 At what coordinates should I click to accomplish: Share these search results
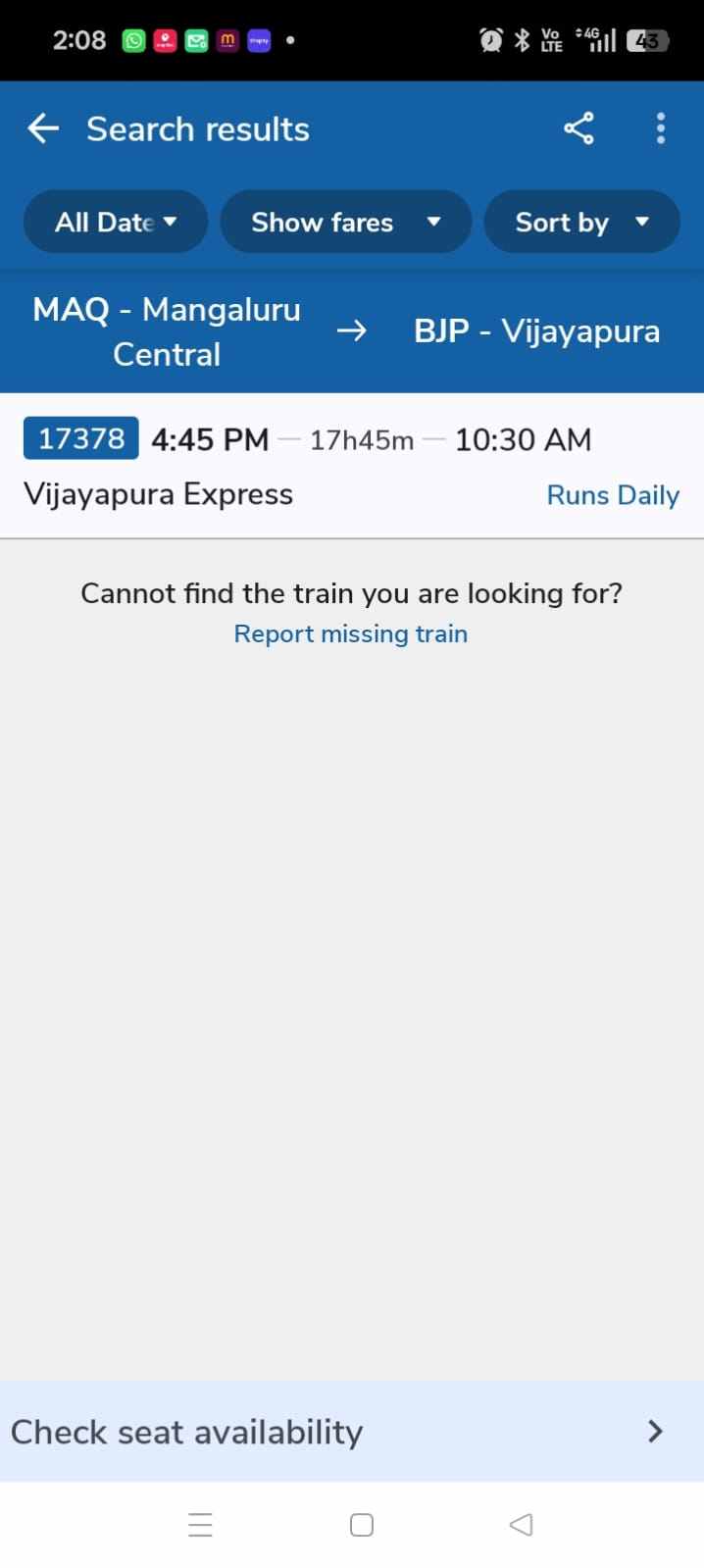(578, 128)
